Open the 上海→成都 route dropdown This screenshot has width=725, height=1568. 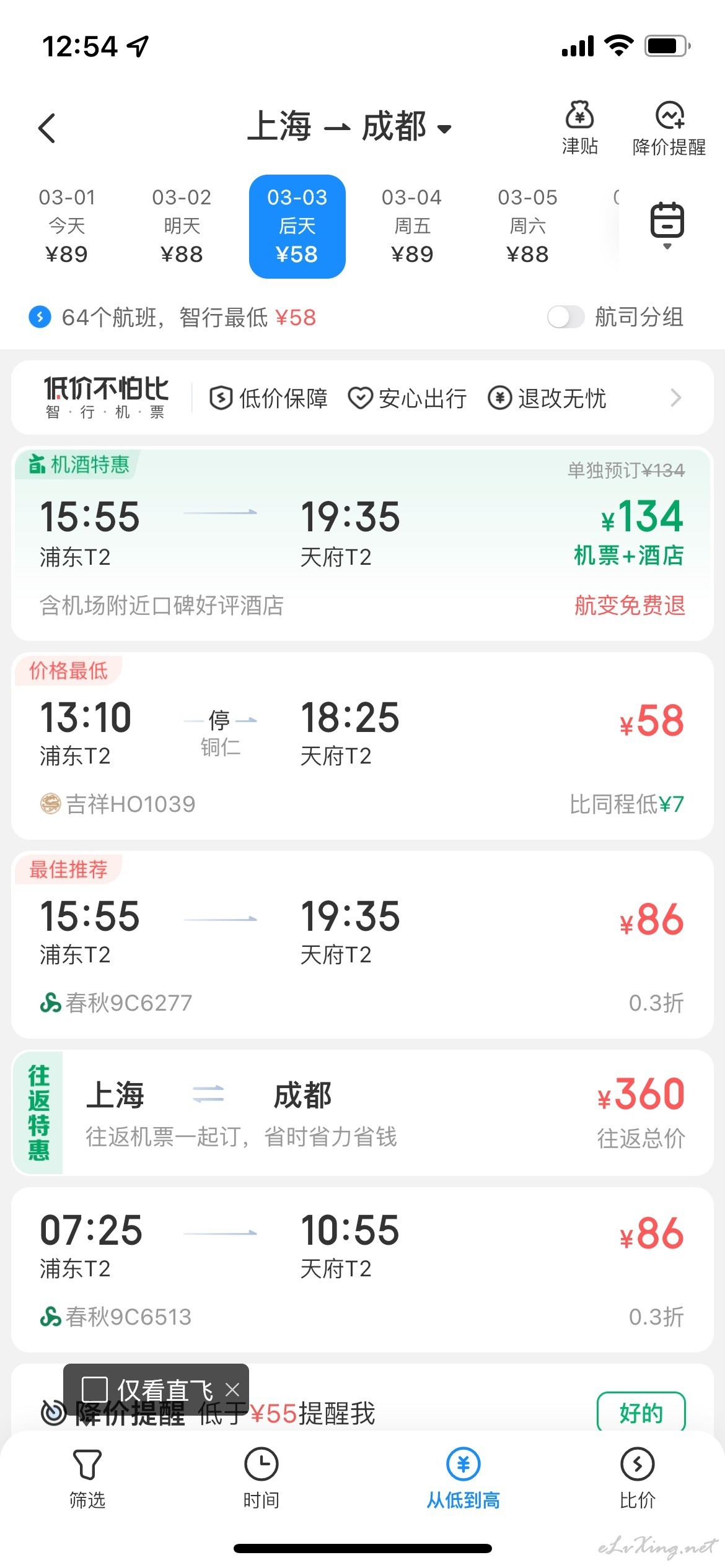[x=349, y=127]
